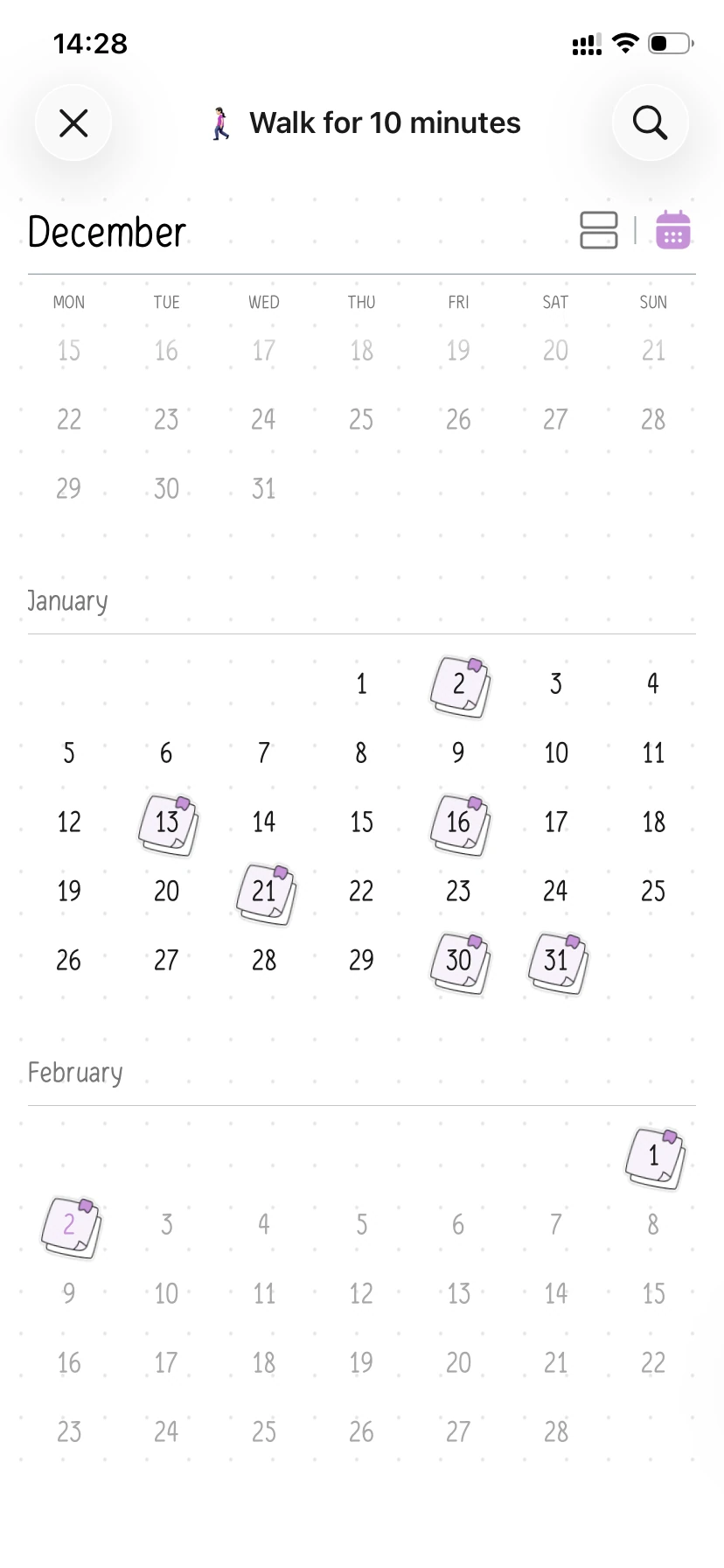The image size is (724, 1568).
Task: Tap the completion sticker on January 13
Action: click(166, 823)
